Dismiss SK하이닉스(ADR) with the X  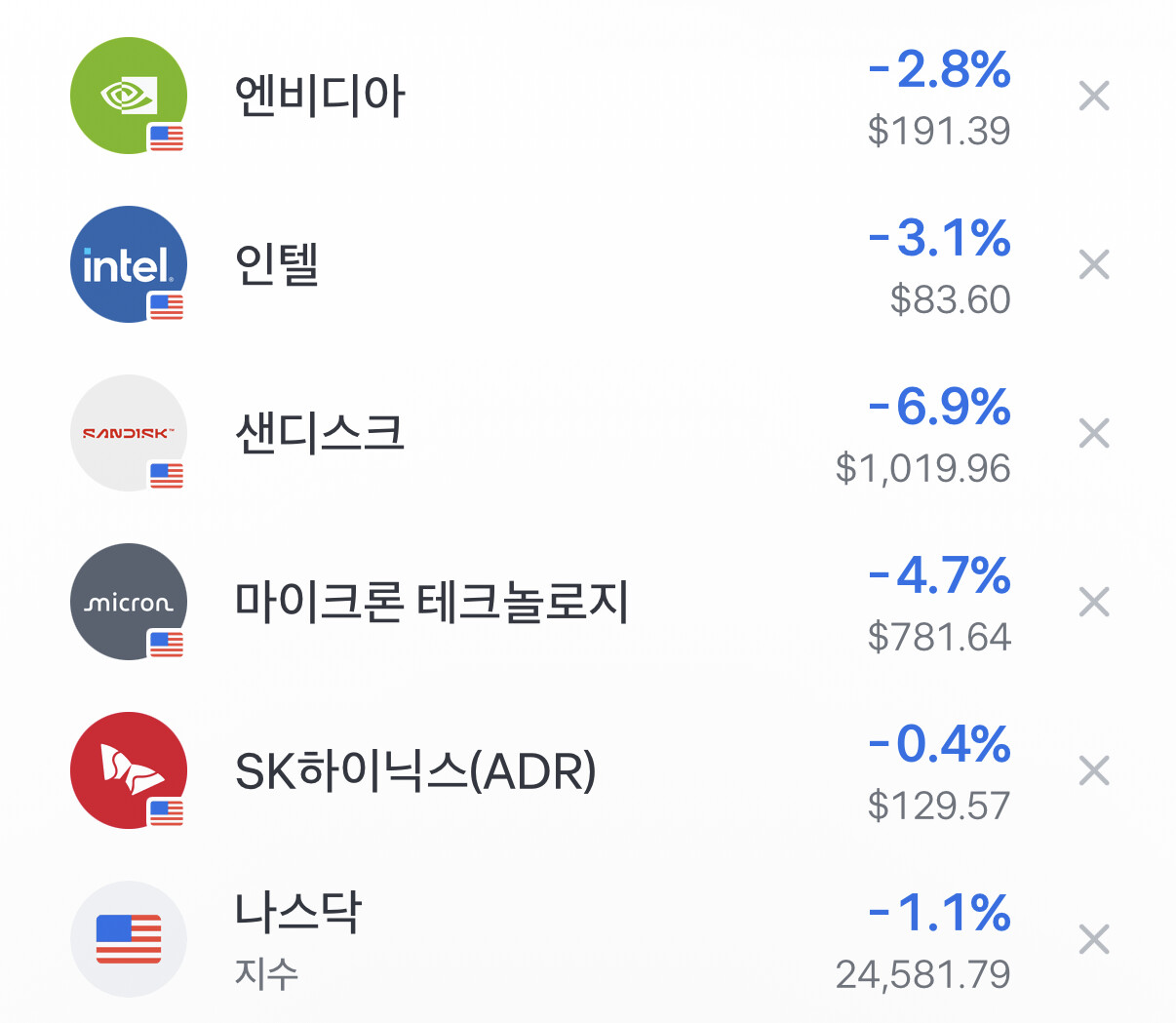pyautogui.click(x=1094, y=770)
